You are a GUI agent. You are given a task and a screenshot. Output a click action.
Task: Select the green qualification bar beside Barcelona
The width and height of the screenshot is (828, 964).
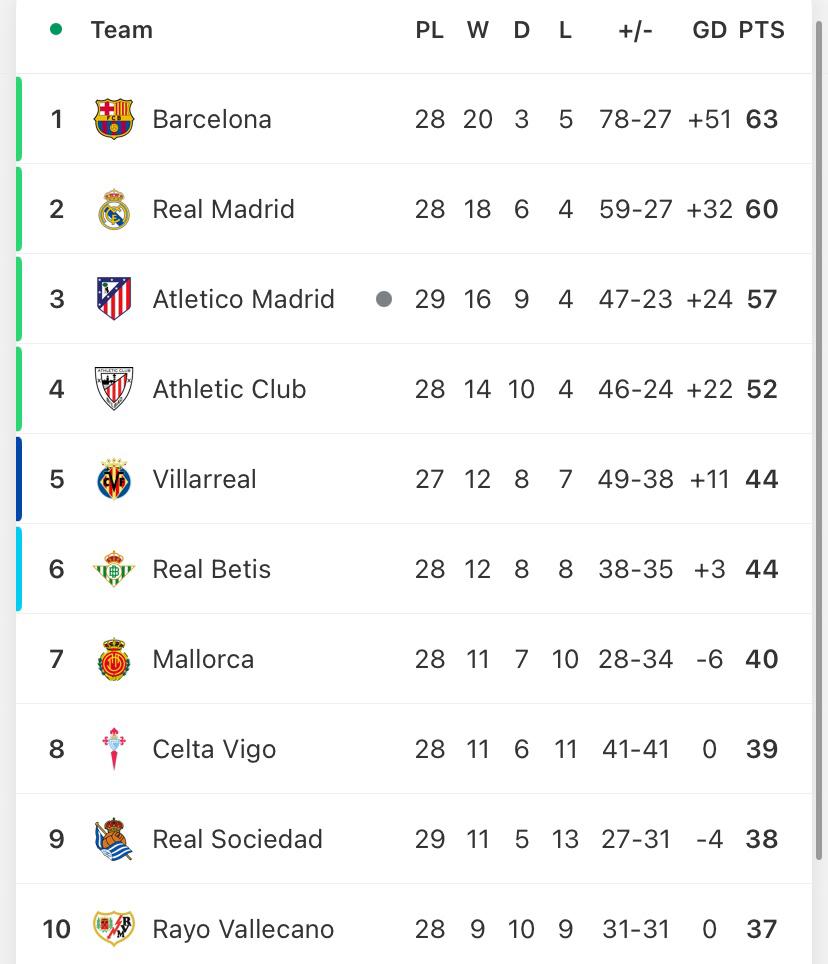[16, 118]
